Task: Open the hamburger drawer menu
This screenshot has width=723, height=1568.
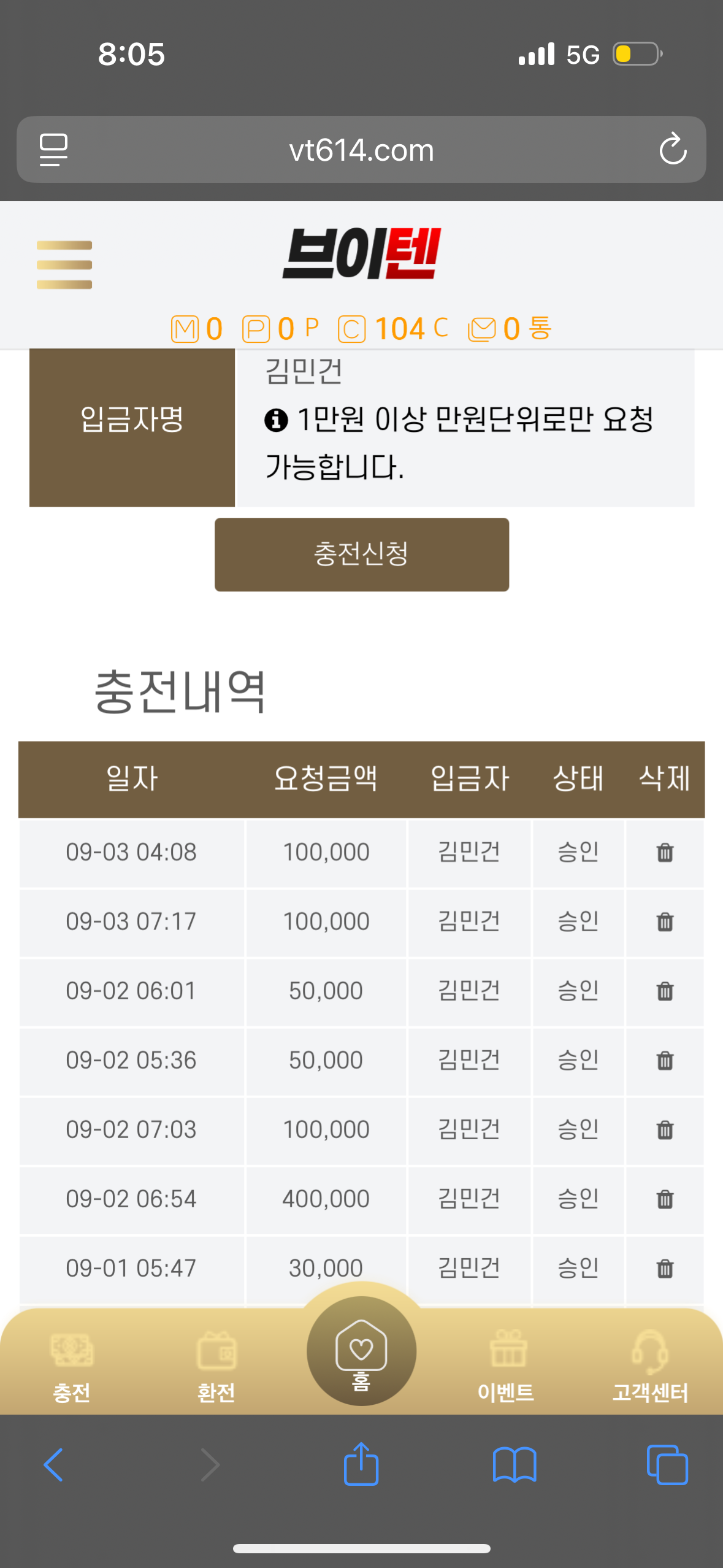Action: point(64,265)
